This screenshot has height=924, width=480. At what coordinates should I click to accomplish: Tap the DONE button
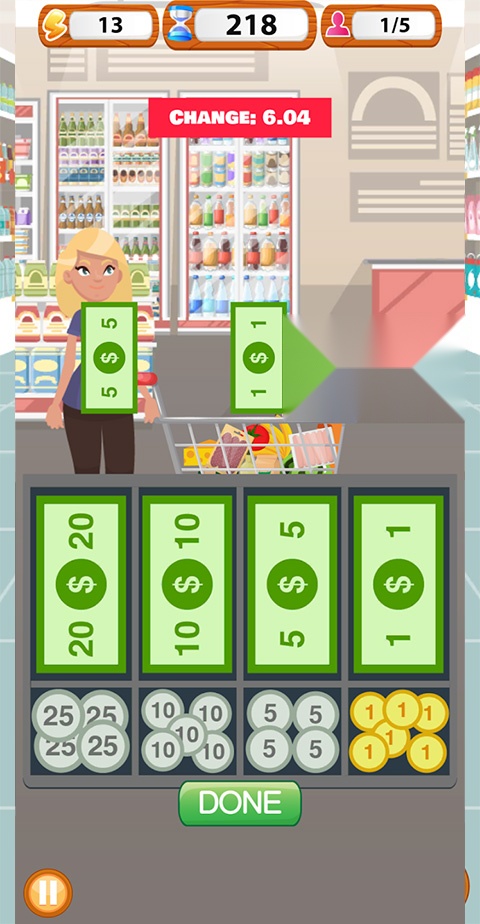coord(240,803)
